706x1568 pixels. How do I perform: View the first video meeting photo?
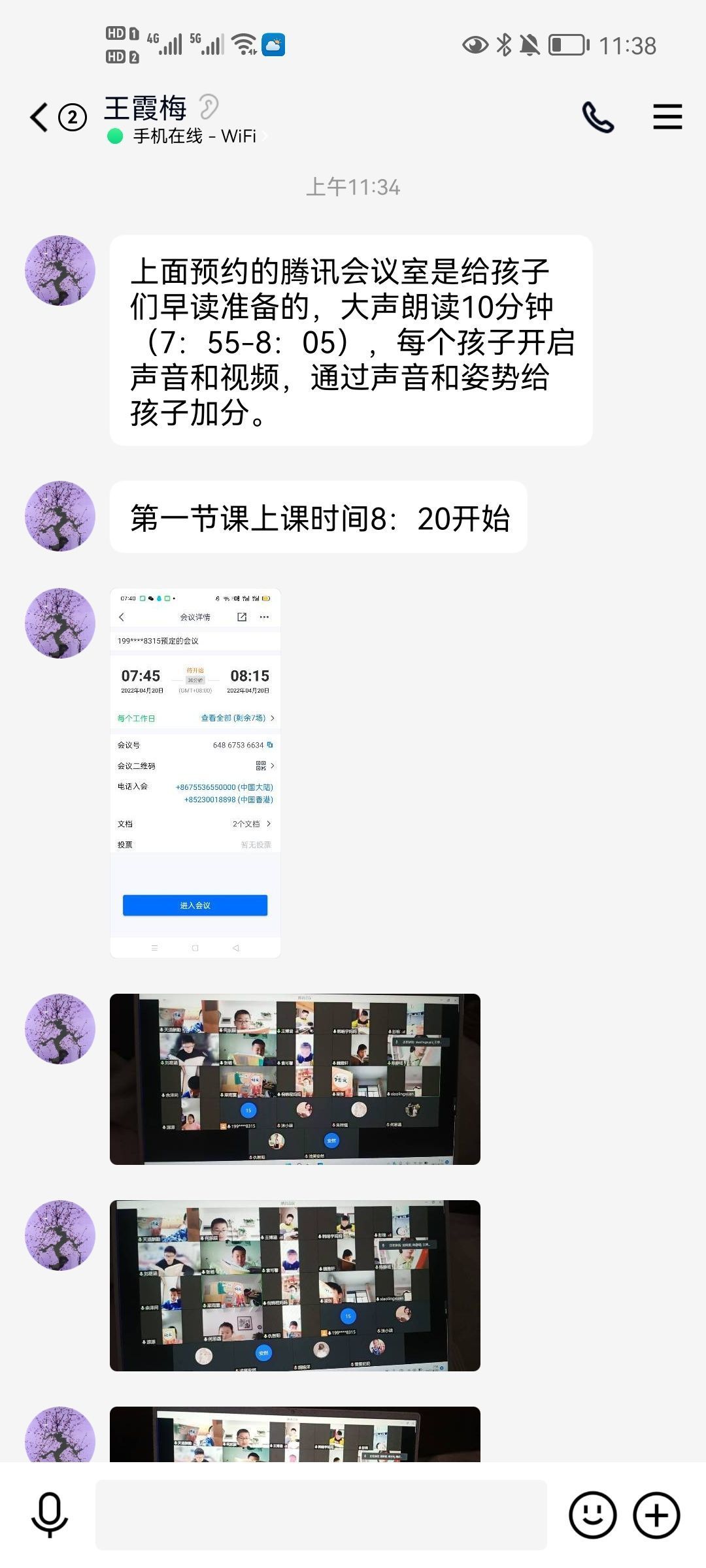tap(295, 1079)
